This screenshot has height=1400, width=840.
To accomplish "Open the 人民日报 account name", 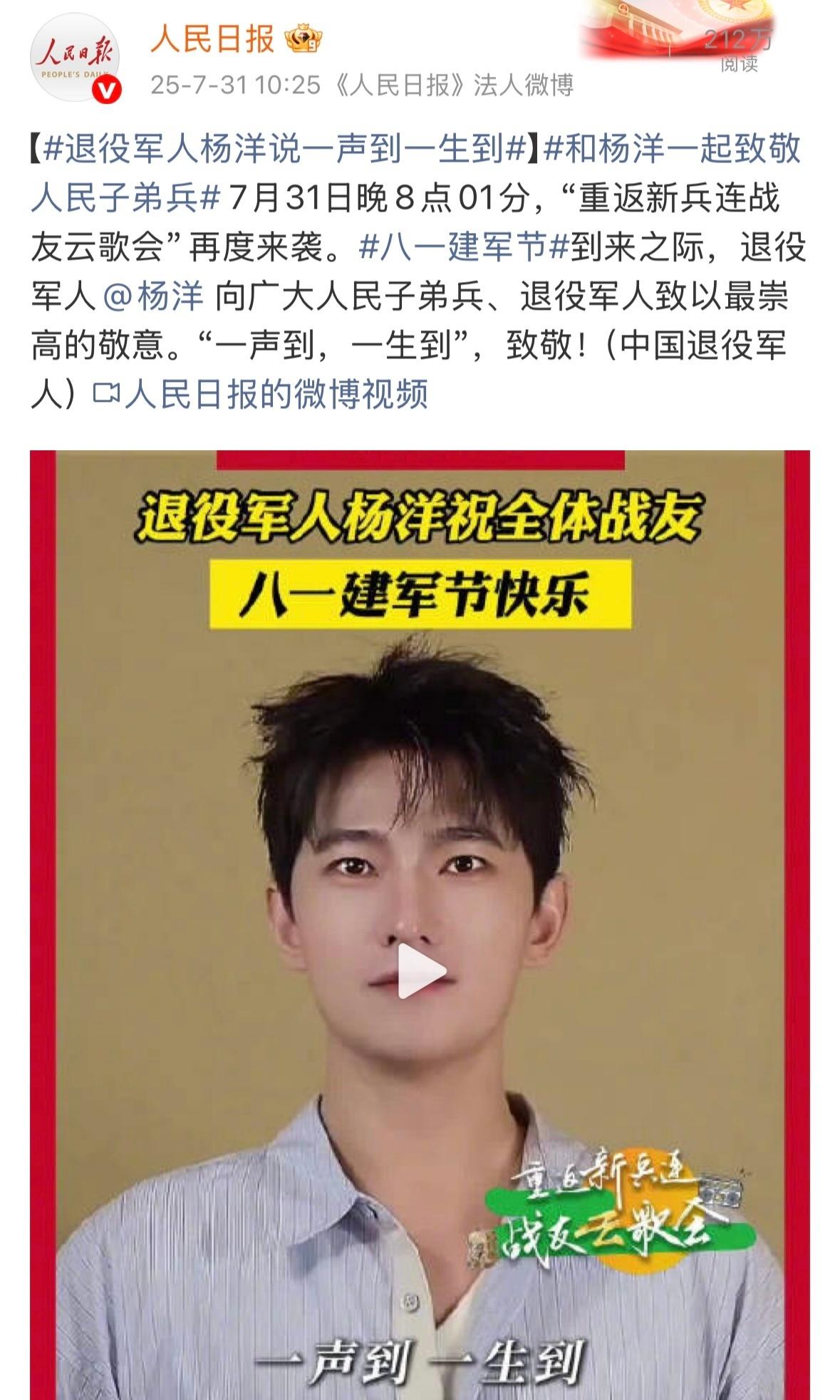I will (x=212, y=38).
